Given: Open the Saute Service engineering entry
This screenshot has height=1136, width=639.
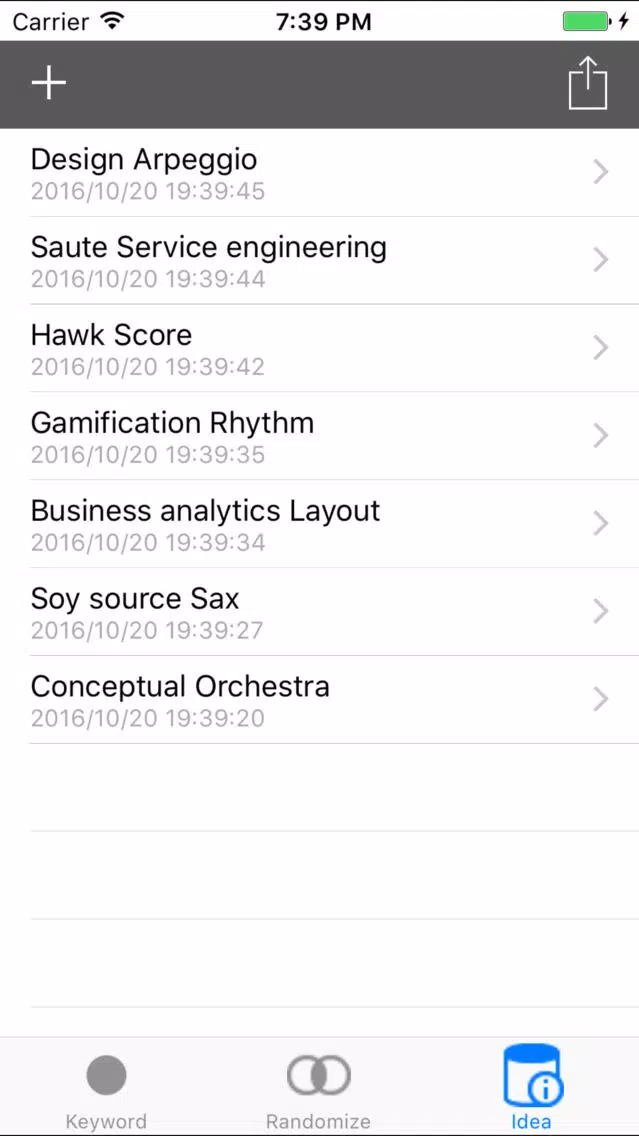Looking at the screenshot, I should 320,260.
